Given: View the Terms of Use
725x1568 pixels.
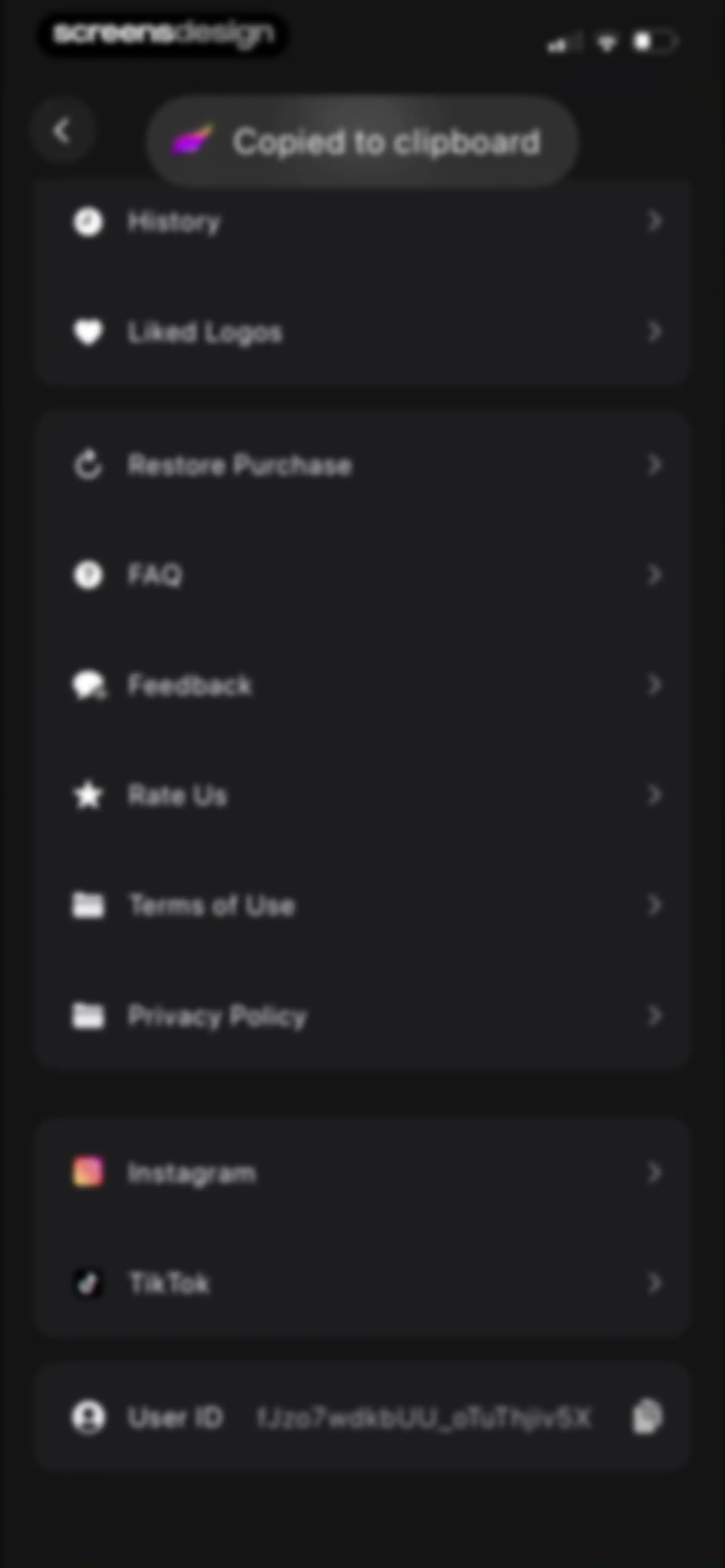Looking at the screenshot, I should [363, 905].
